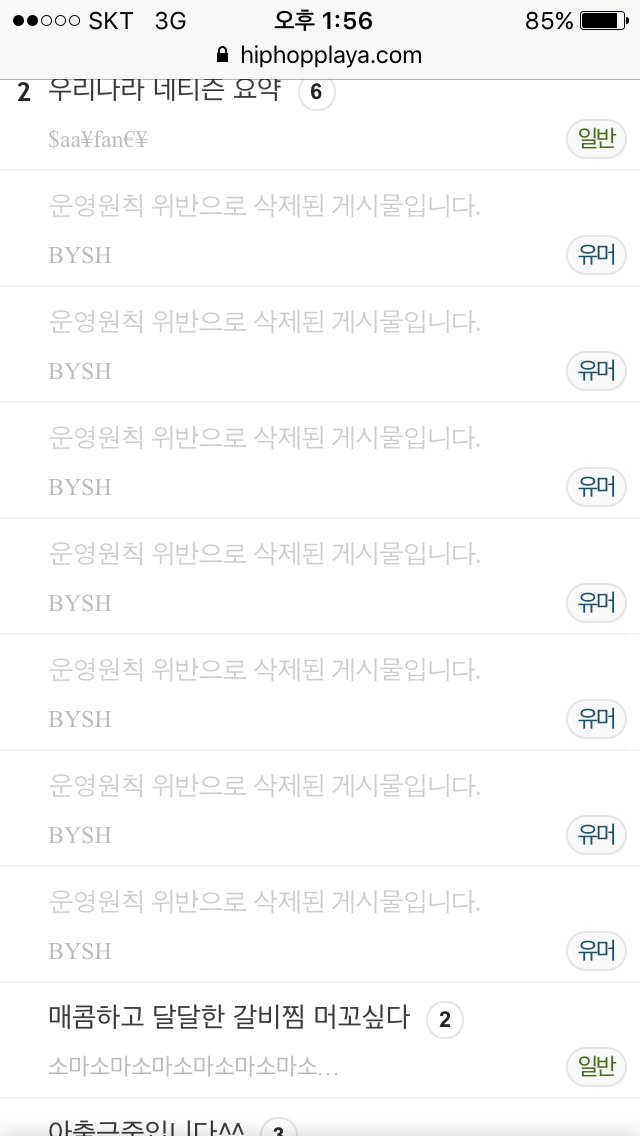Open the 2 comments on the 갈비찜 post
The image size is (640, 1136).
click(x=444, y=1020)
